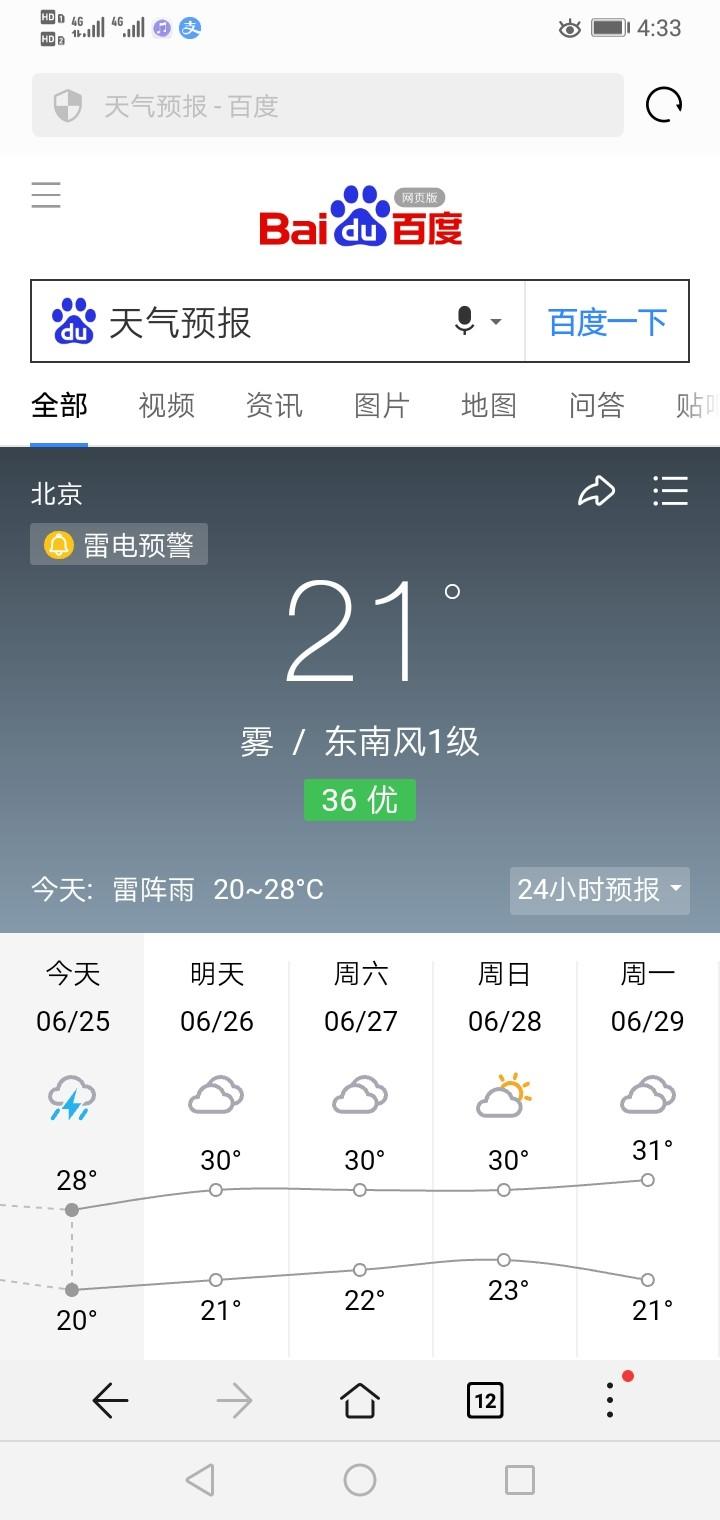Screen dimensions: 720x1520
Task: Switch to the 图片 tab
Action: point(382,405)
